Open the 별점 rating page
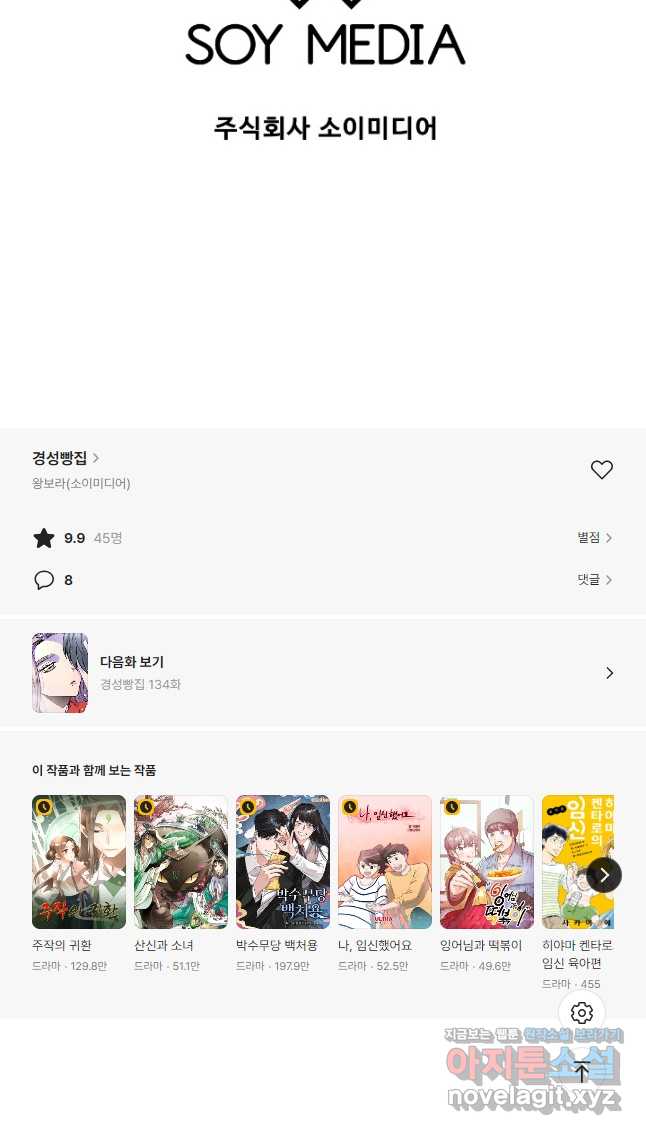 [x=594, y=538]
